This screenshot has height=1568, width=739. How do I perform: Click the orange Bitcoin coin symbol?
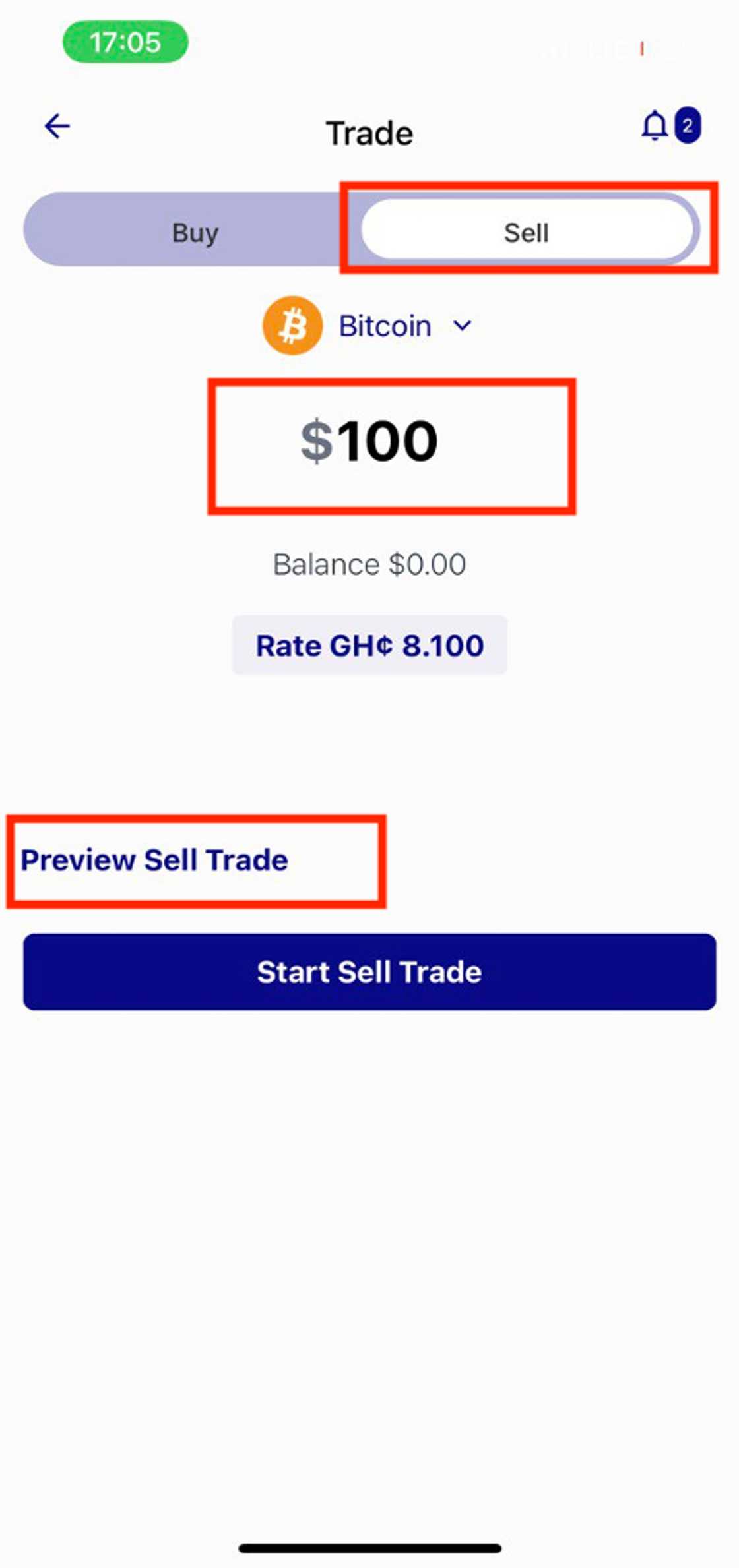tap(293, 326)
